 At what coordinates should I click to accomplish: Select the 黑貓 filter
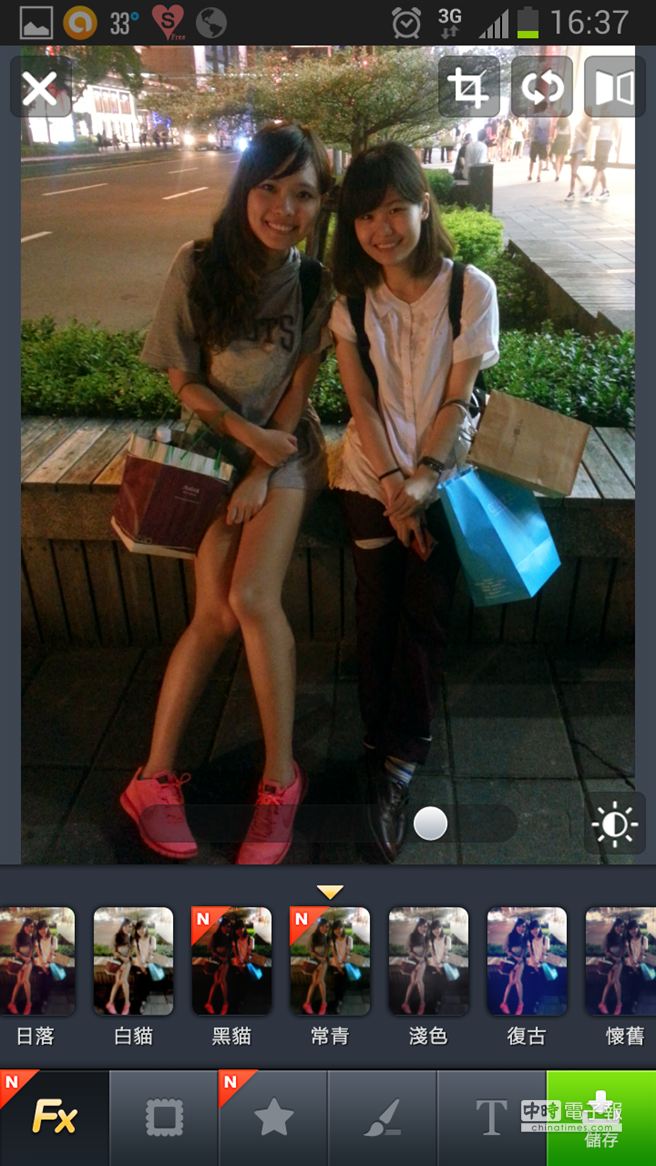(231, 960)
